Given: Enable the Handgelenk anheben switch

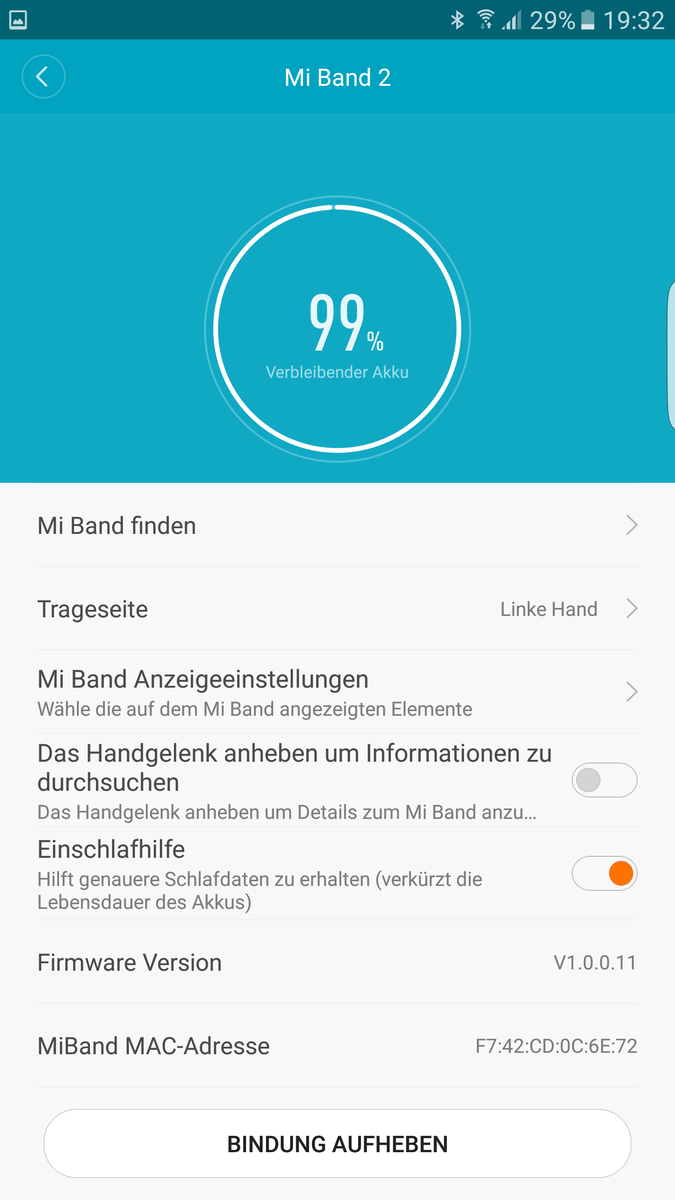Looking at the screenshot, I should point(604,780).
